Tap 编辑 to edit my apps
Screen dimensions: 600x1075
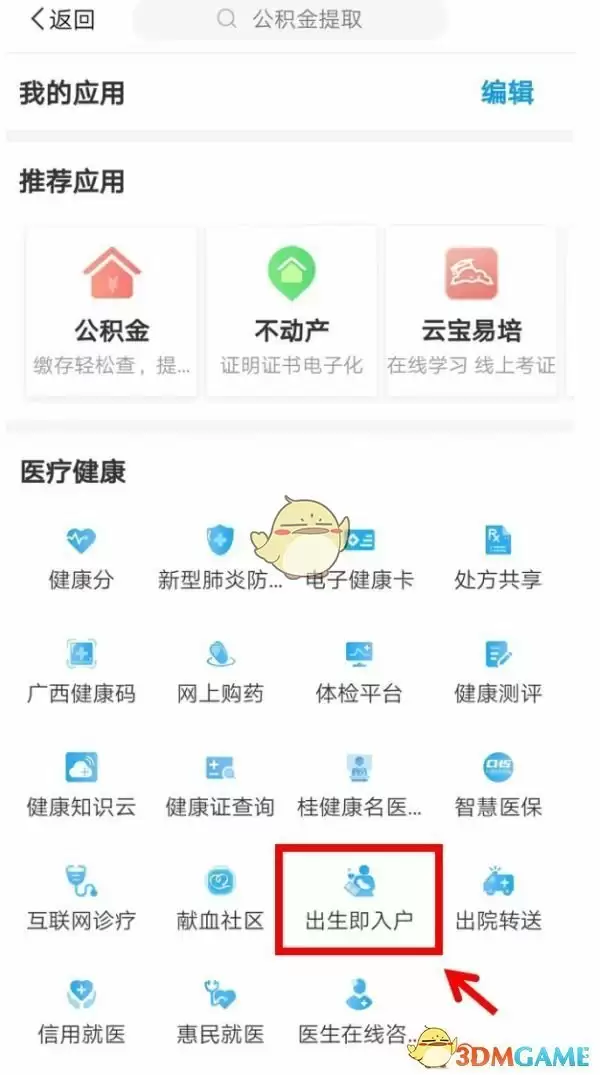point(507,93)
